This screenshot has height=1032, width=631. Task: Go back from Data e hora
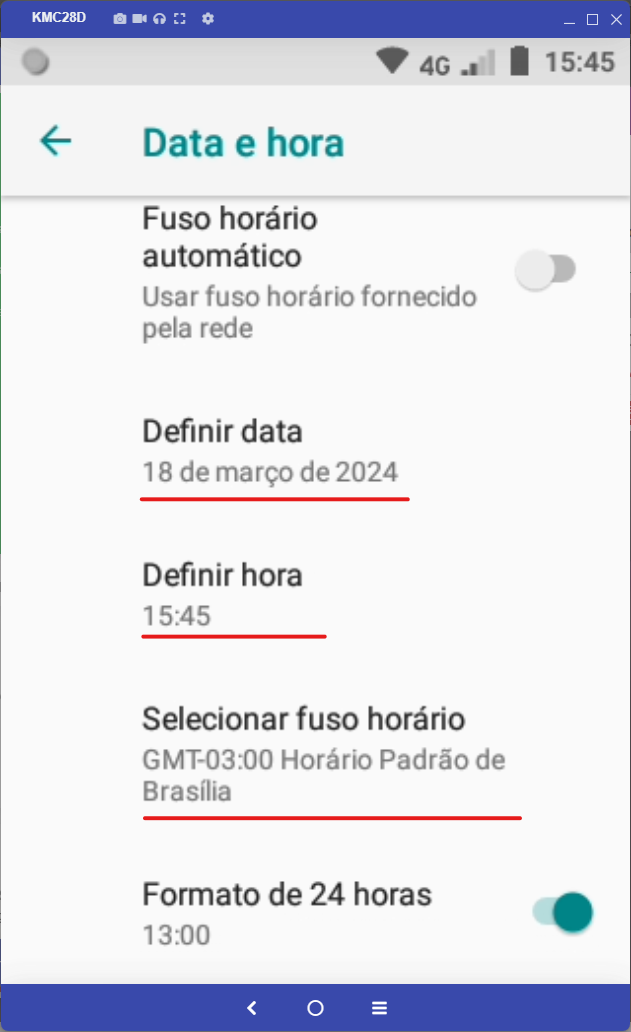(x=55, y=141)
